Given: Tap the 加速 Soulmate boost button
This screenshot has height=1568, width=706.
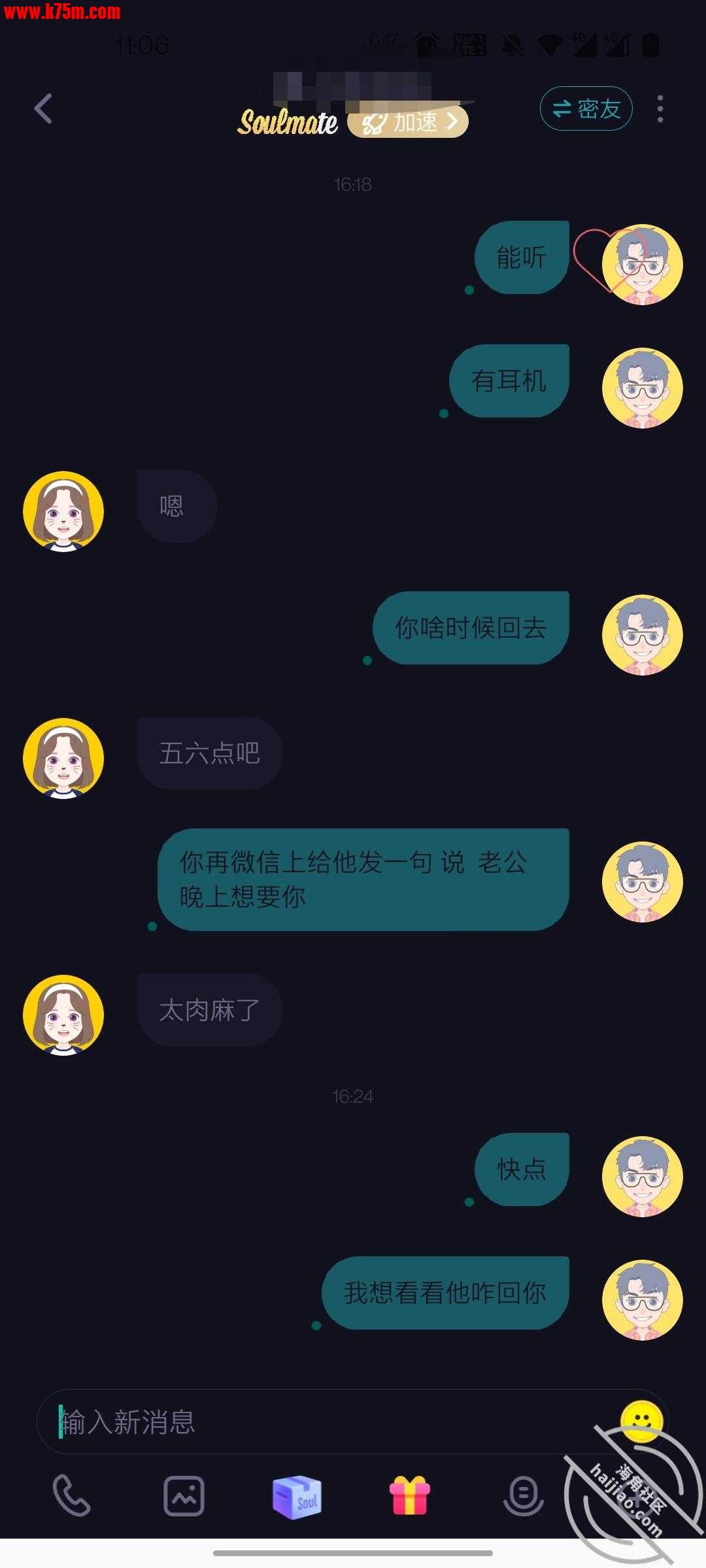Looking at the screenshot, I should point(408,122).
